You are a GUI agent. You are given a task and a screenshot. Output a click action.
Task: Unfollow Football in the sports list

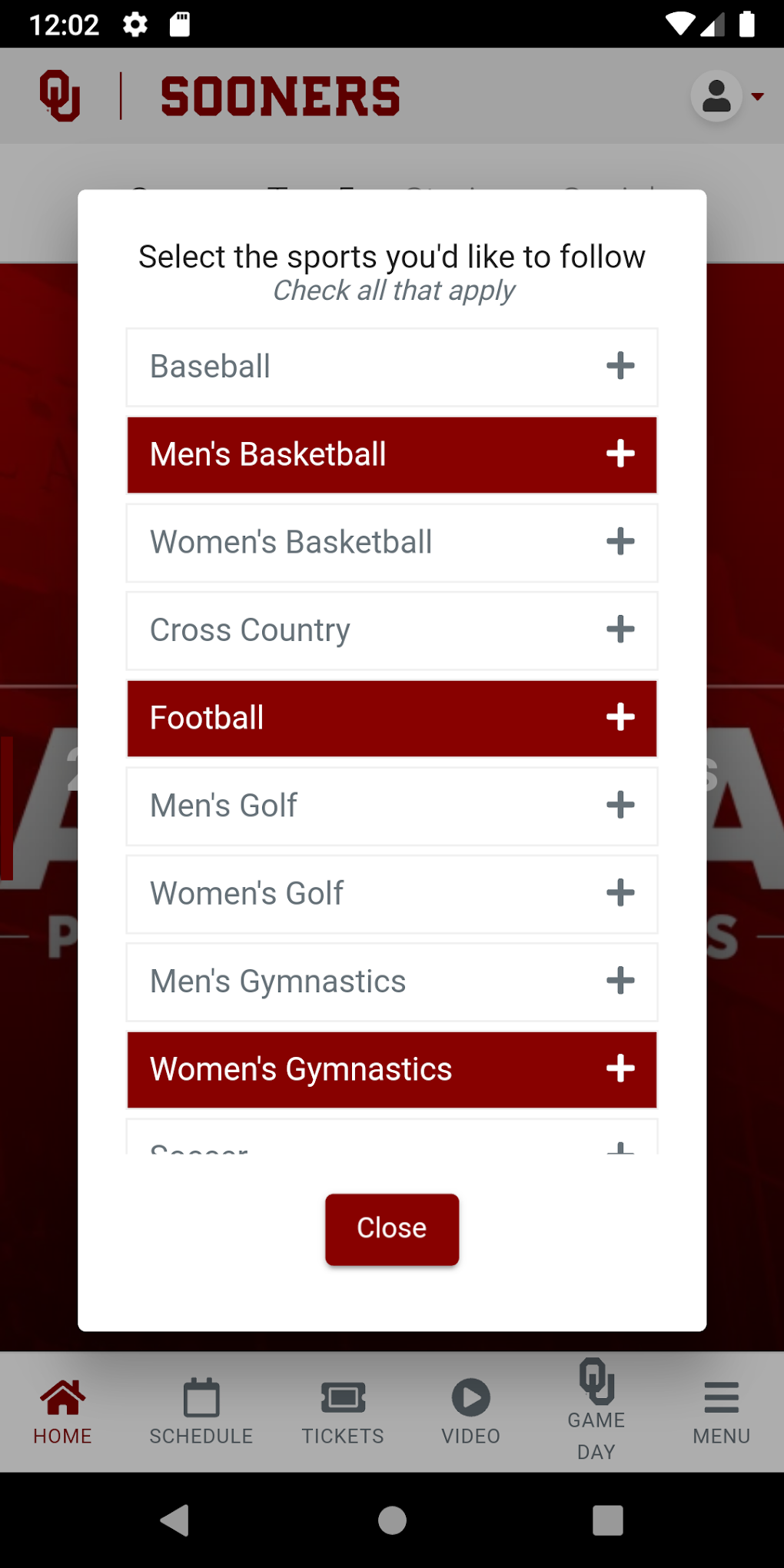392,718
